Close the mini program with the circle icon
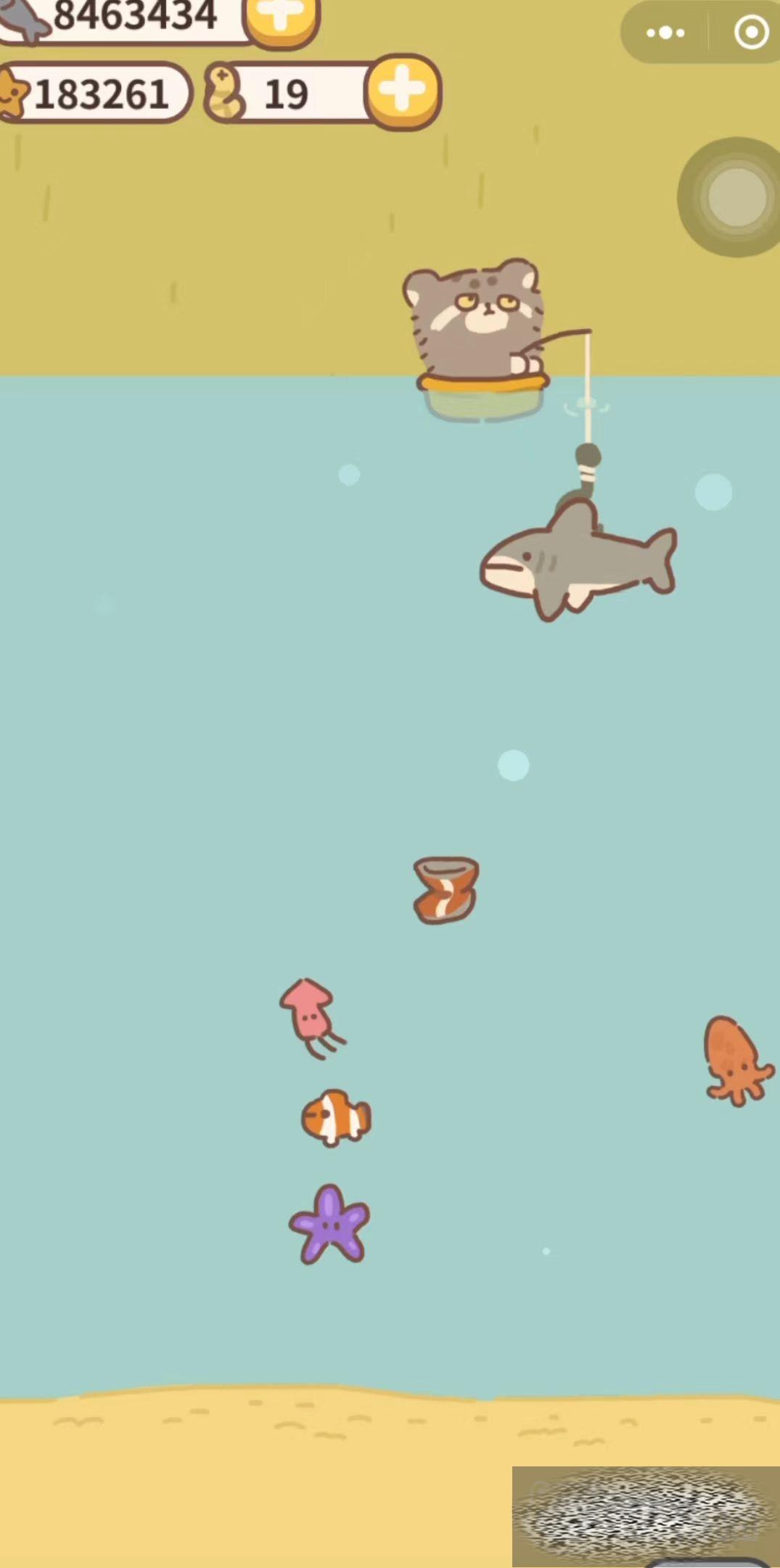The width and height of the screenshot is (780, 1568). pyautogui.click(x=750, y=33)
